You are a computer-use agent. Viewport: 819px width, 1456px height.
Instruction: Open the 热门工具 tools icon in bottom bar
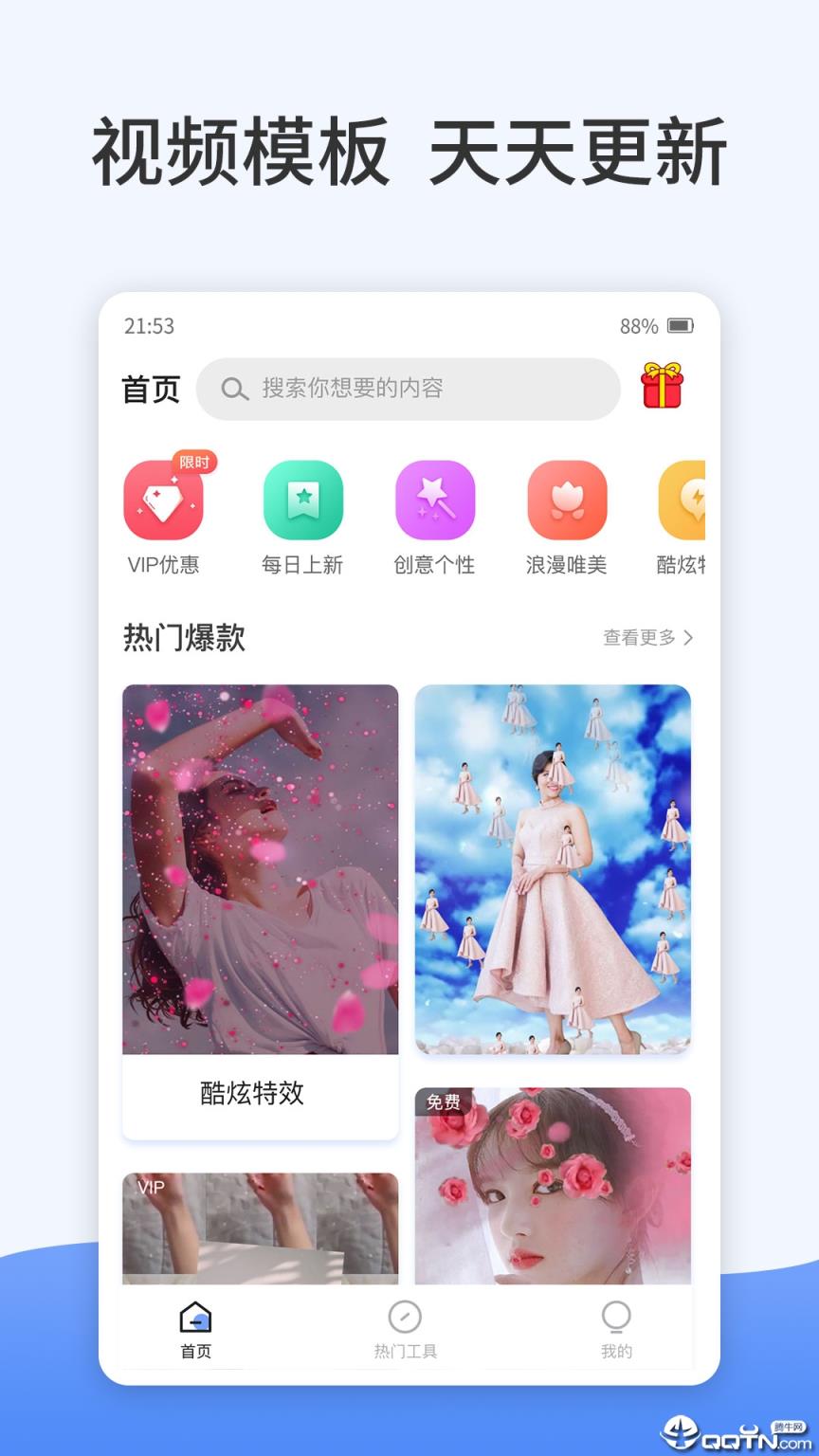405,1319
